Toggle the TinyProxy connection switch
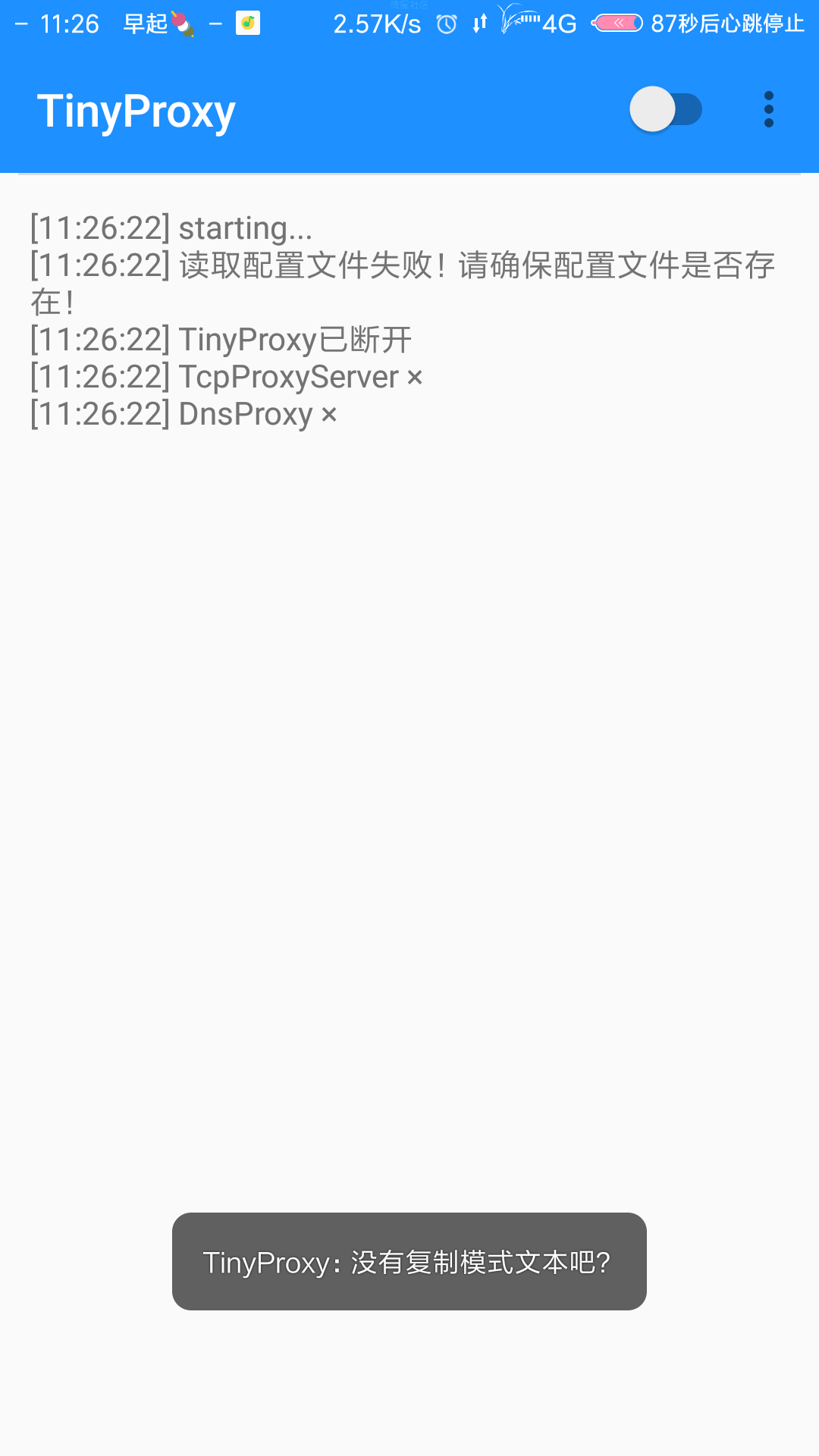The height and width of the screenshot is (1456, 819). [666, 109]
